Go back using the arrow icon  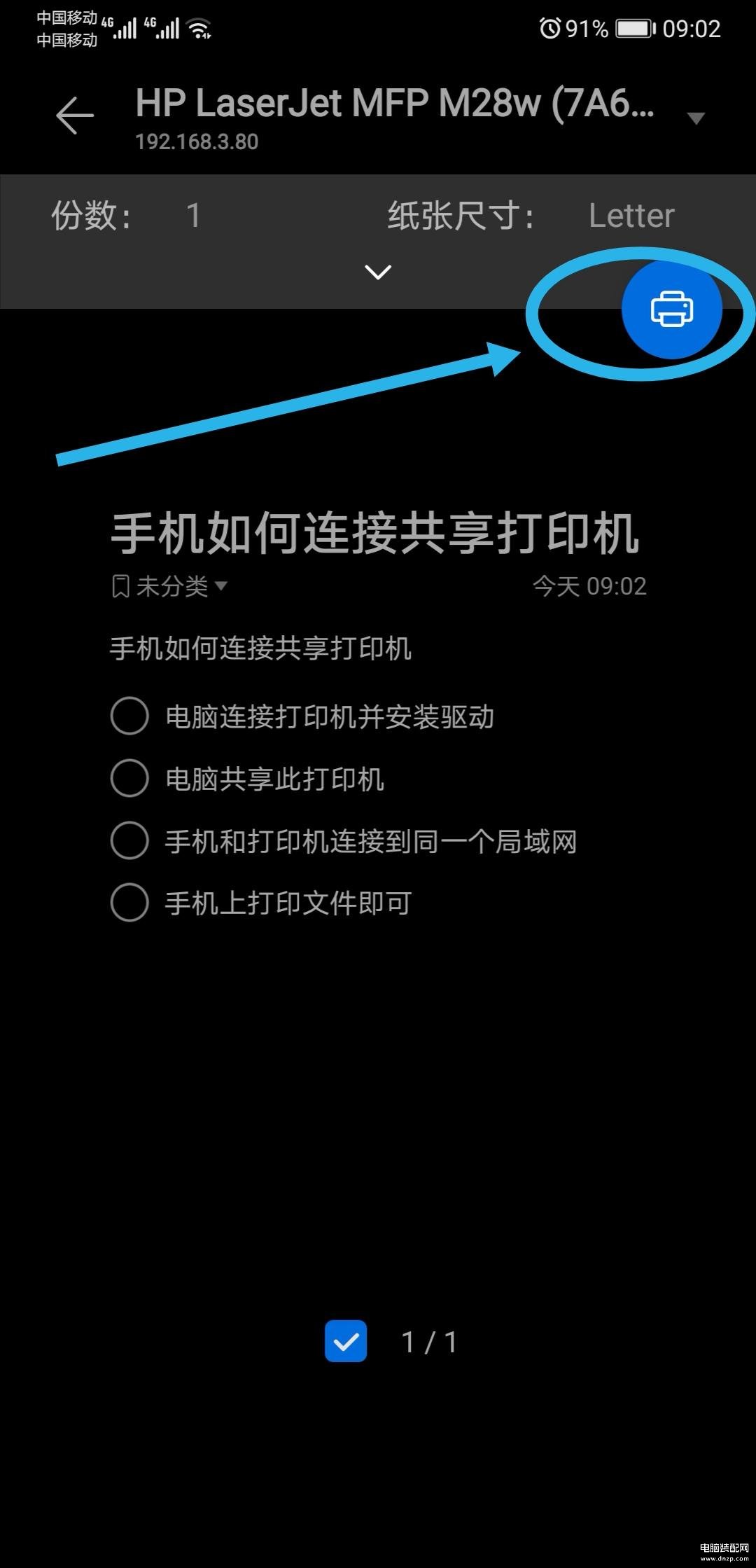pos(75,115)
